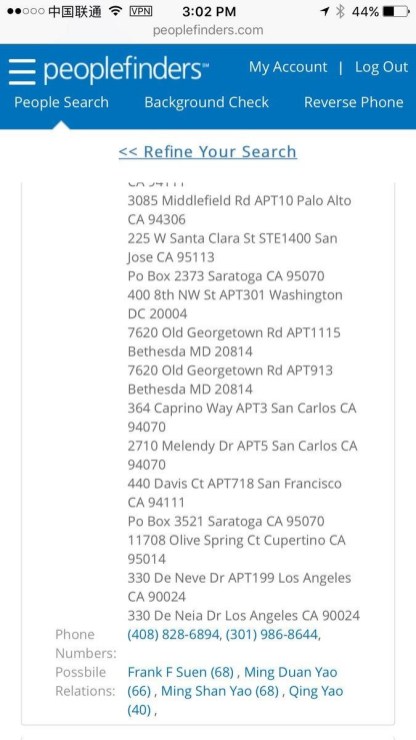416x740 pixels.
Task: Switch to the Background Check tab
Action: (x=206, y=102)
